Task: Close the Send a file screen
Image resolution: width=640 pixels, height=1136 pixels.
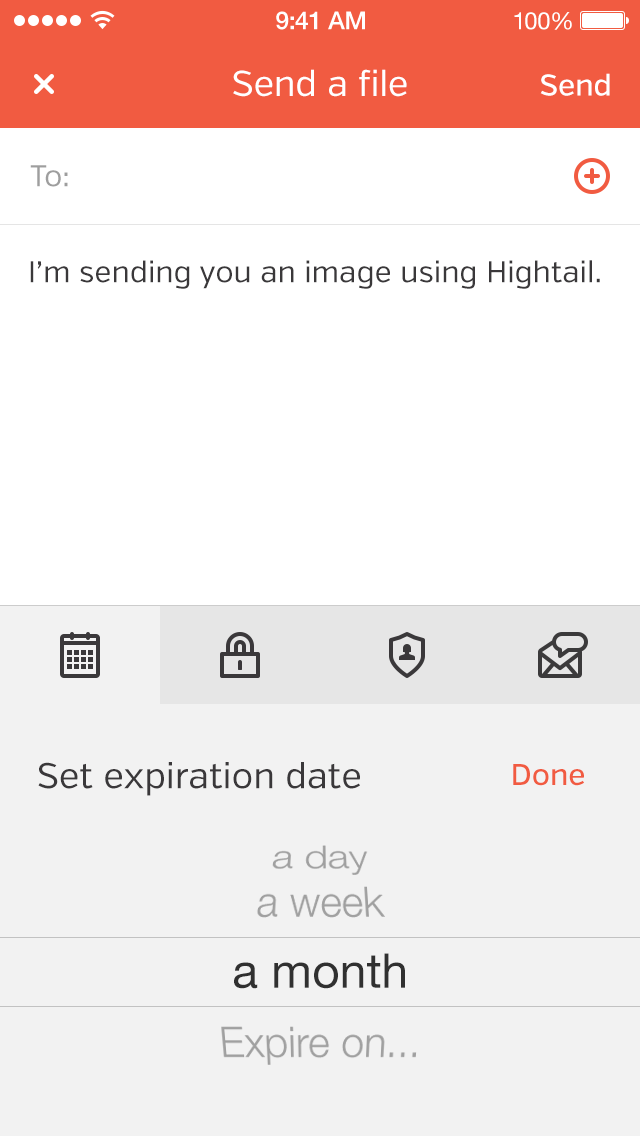Action: (44, 85)
